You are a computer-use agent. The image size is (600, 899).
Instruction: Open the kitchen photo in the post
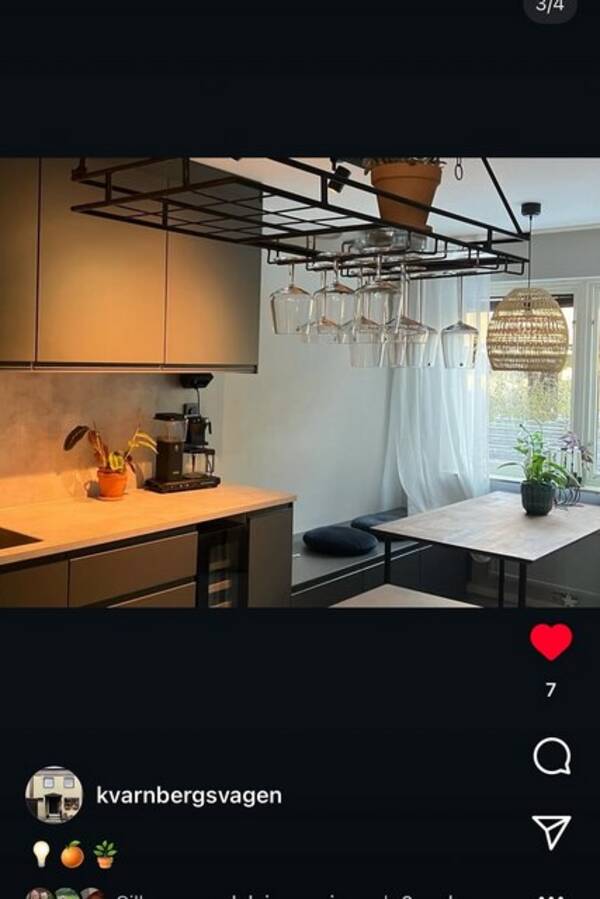[x=300, y=382]
